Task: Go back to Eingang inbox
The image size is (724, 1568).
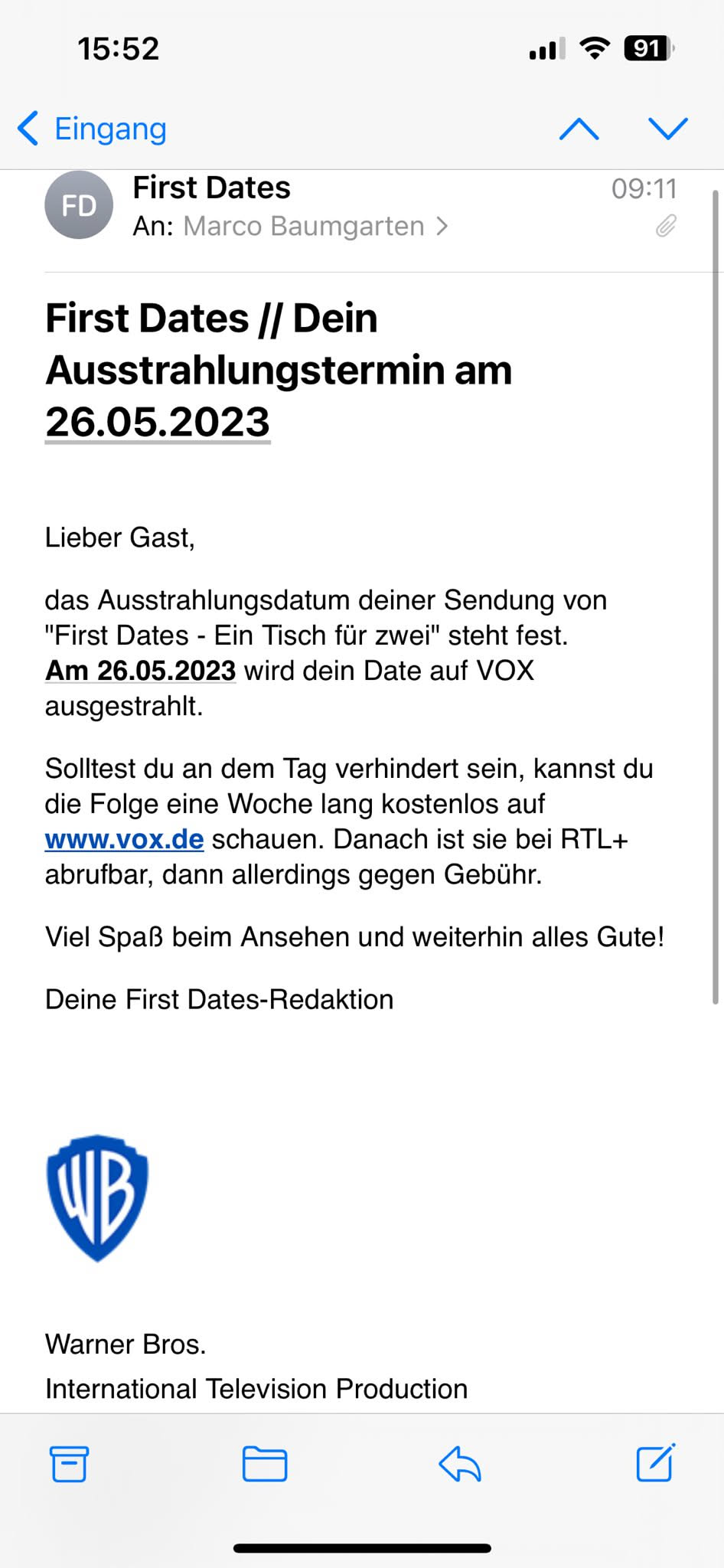Action: (93, 129)
